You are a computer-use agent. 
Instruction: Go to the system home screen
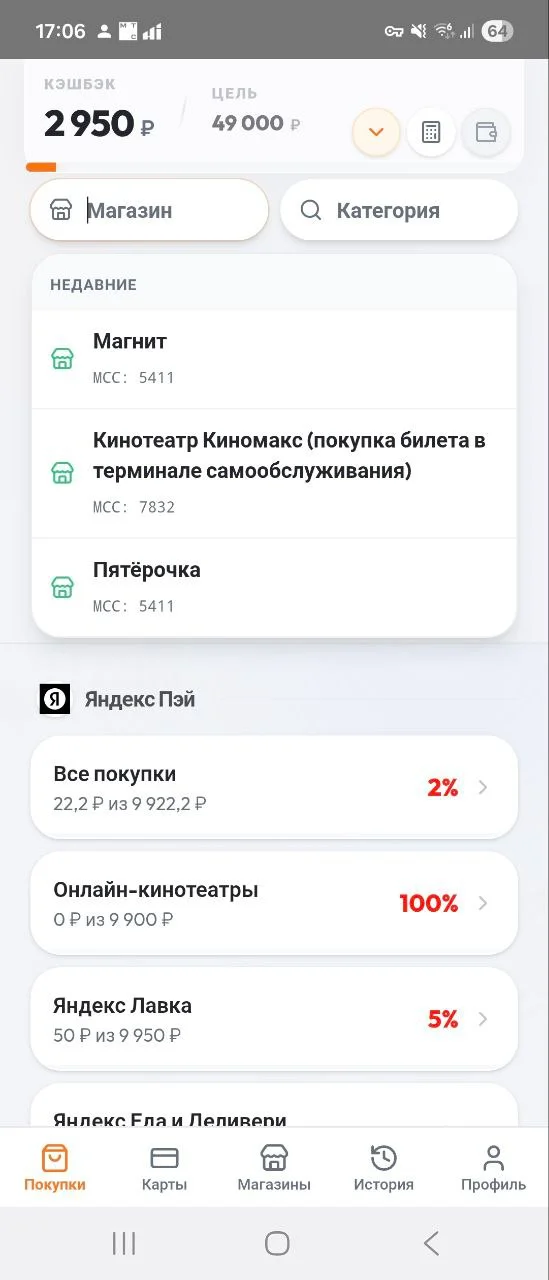tap(277, 1243)
